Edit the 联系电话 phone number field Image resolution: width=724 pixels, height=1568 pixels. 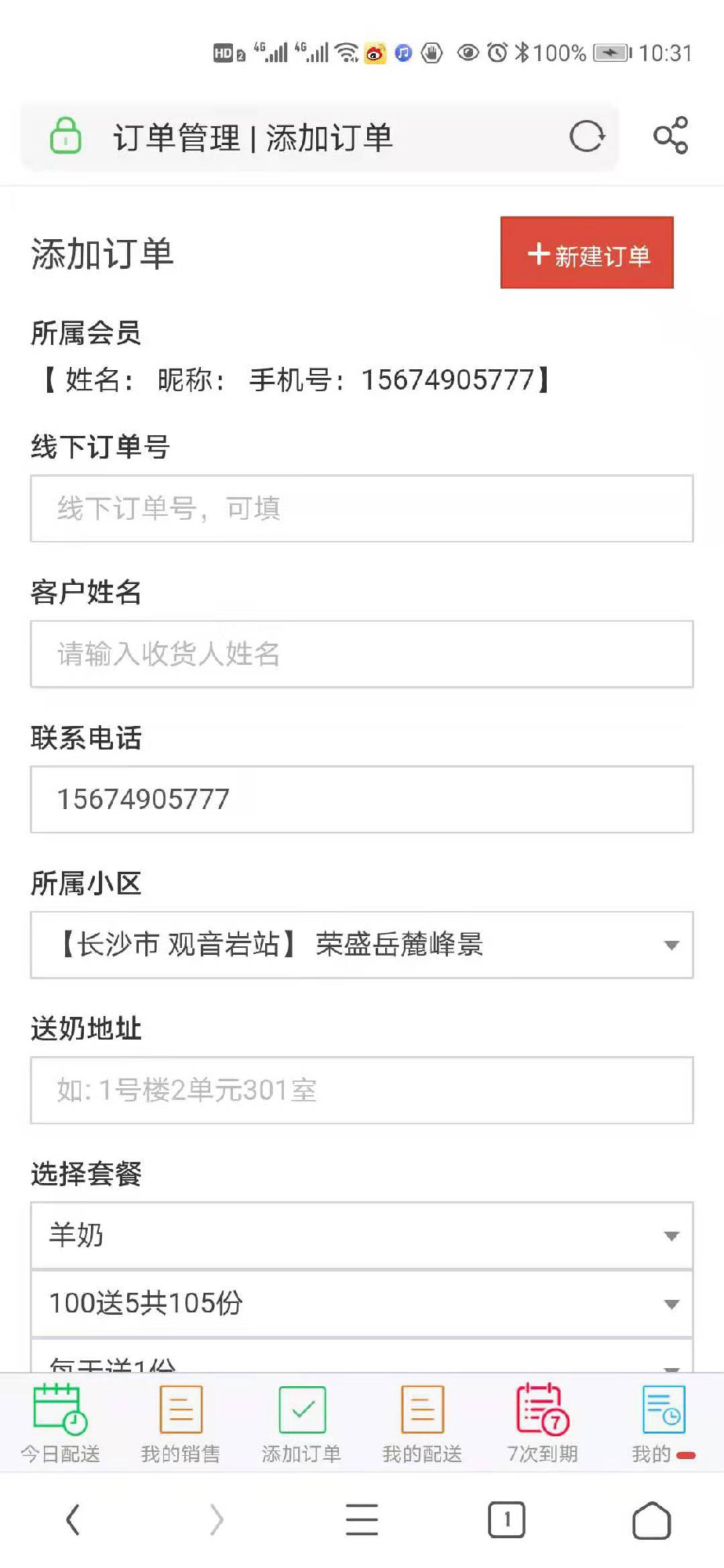[x=362, y=799]
